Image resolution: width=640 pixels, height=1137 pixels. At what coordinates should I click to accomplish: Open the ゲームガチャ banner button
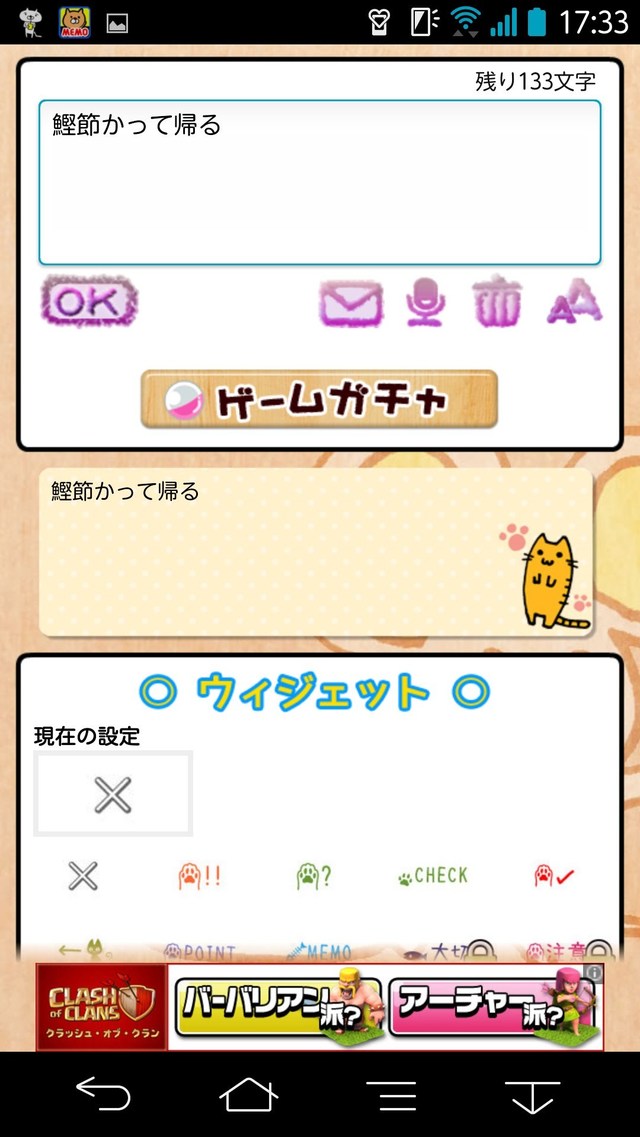click(319, 400)
